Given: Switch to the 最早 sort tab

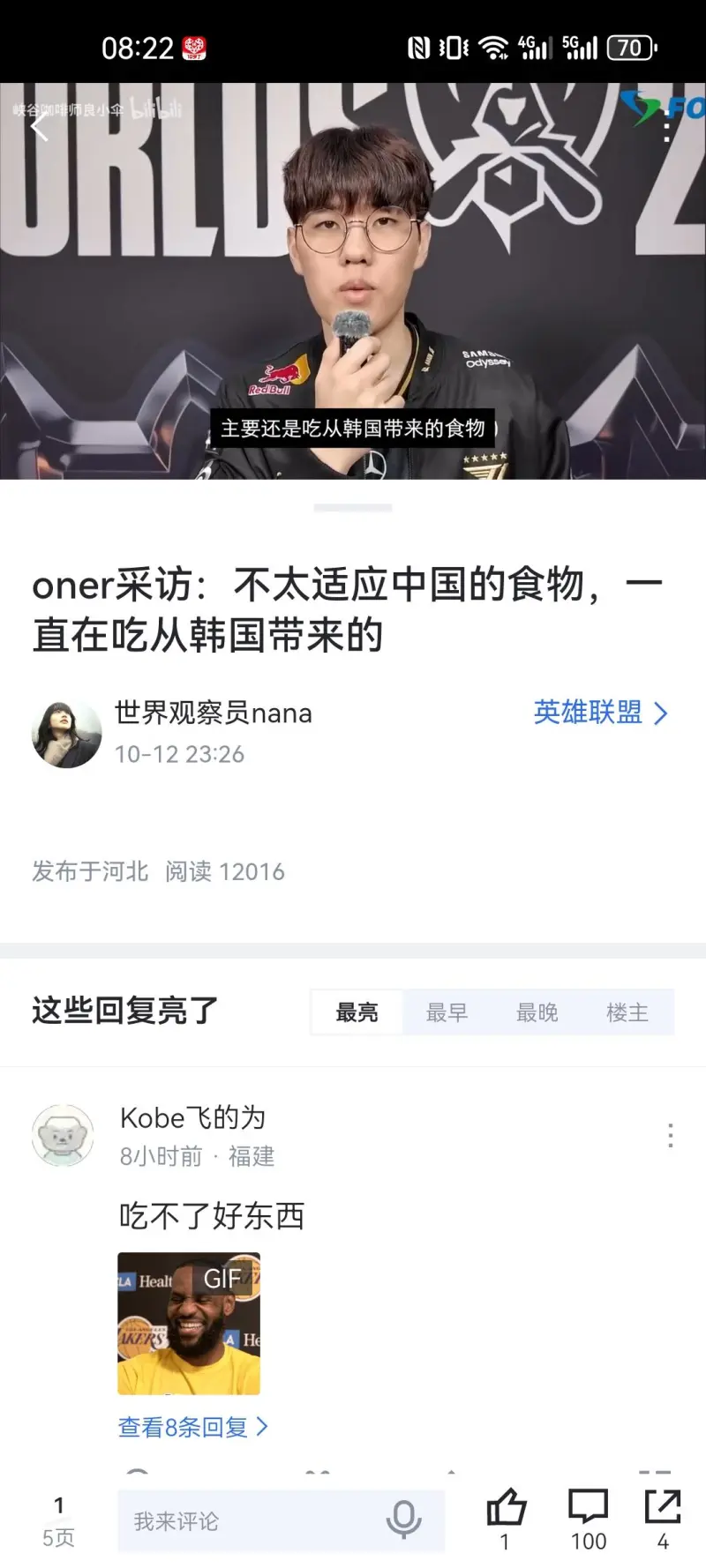Looking at the screenshot, I should (x=447, y=1012).
